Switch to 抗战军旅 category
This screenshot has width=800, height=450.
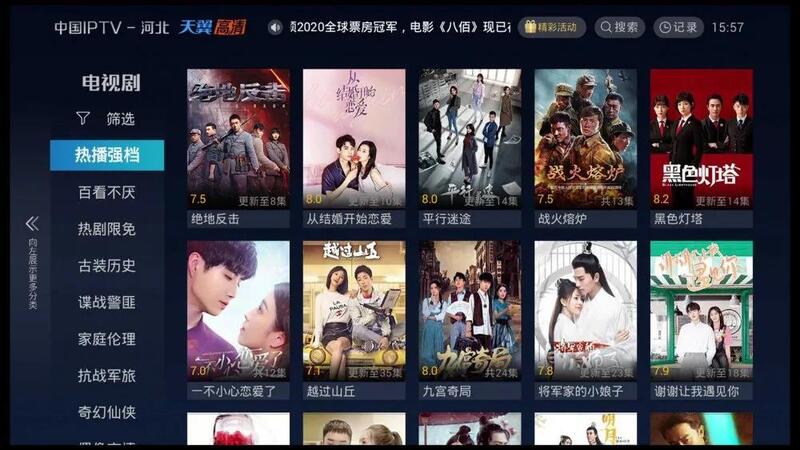(x=107, y=376)
